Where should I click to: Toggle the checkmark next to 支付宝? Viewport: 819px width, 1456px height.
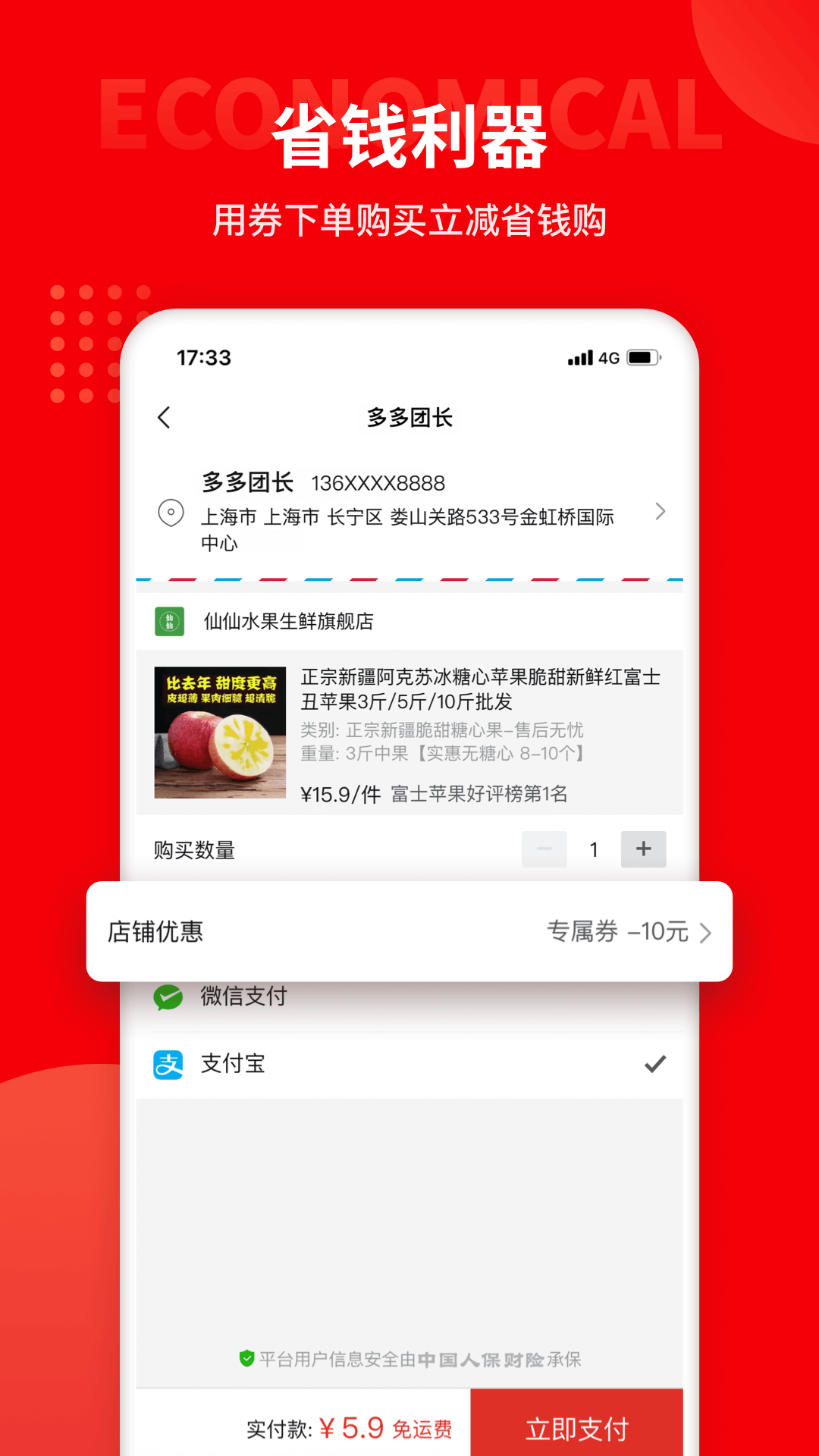tap(654, 1064)
